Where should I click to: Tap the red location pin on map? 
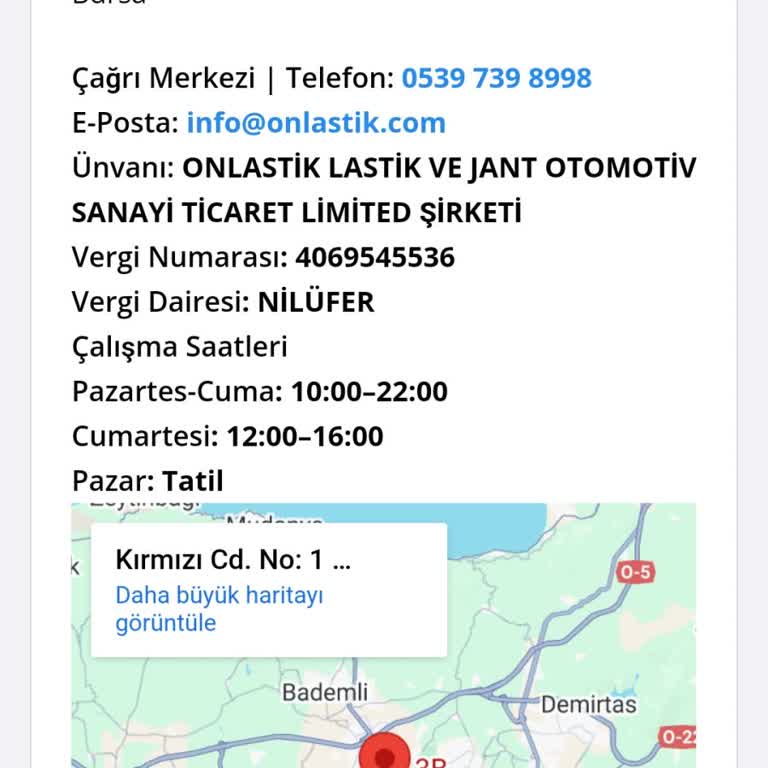(385, 753)
